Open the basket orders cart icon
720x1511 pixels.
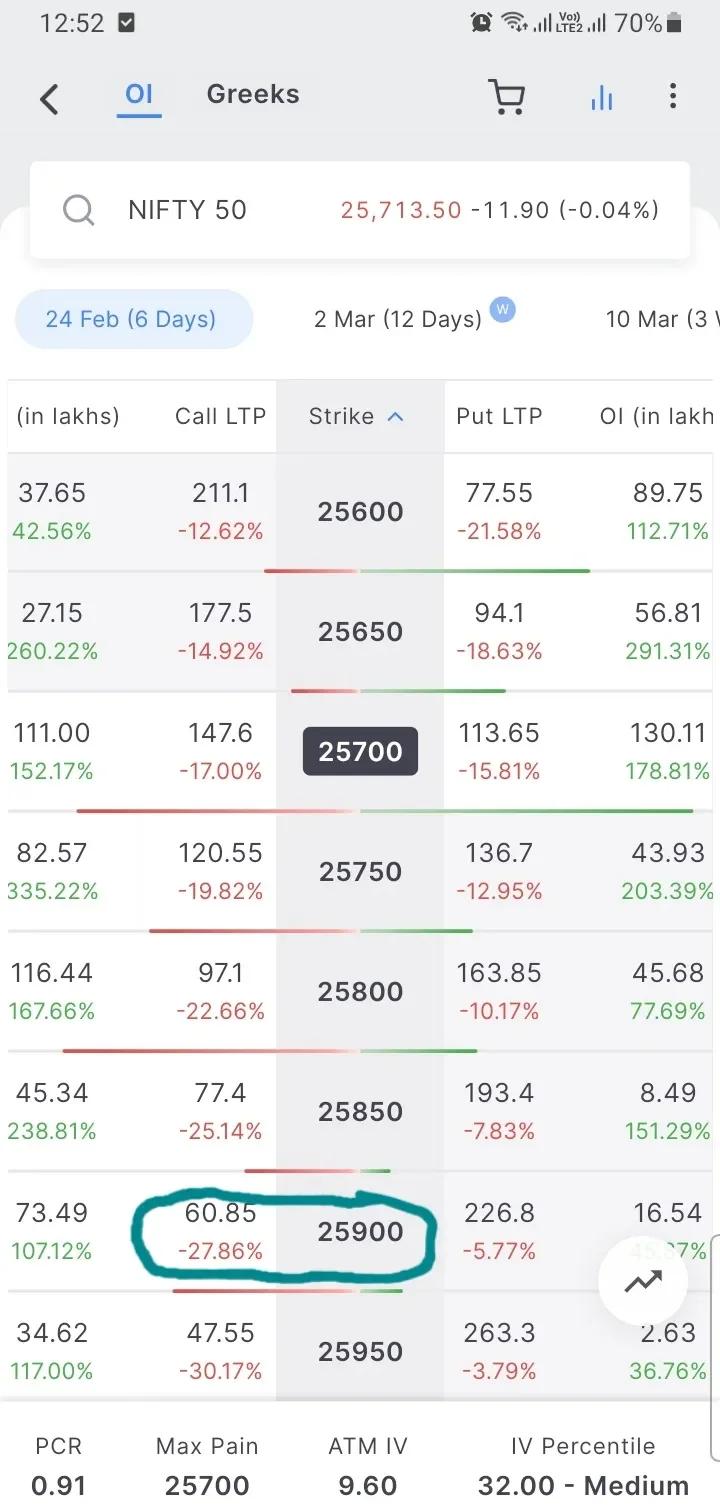(507, 96)
